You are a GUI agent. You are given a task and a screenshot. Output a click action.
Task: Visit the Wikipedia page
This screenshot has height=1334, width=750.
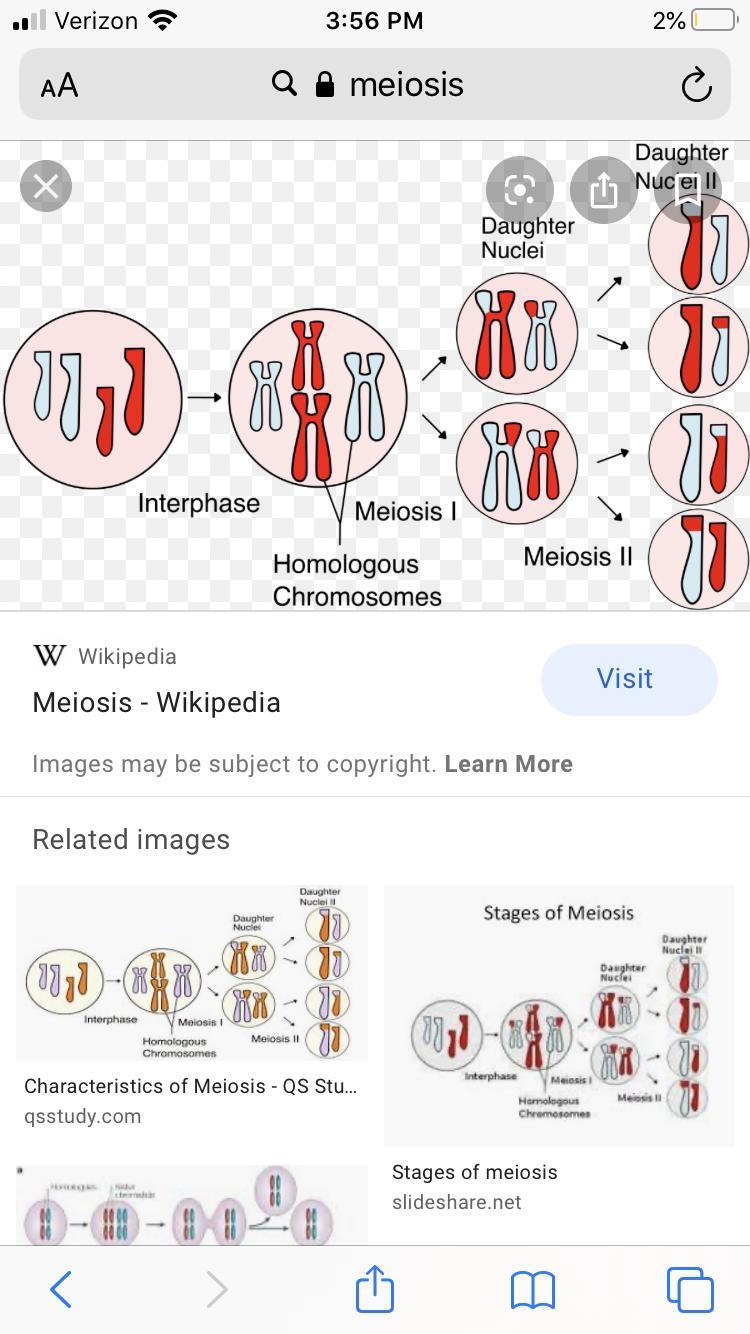coord(629,679)
